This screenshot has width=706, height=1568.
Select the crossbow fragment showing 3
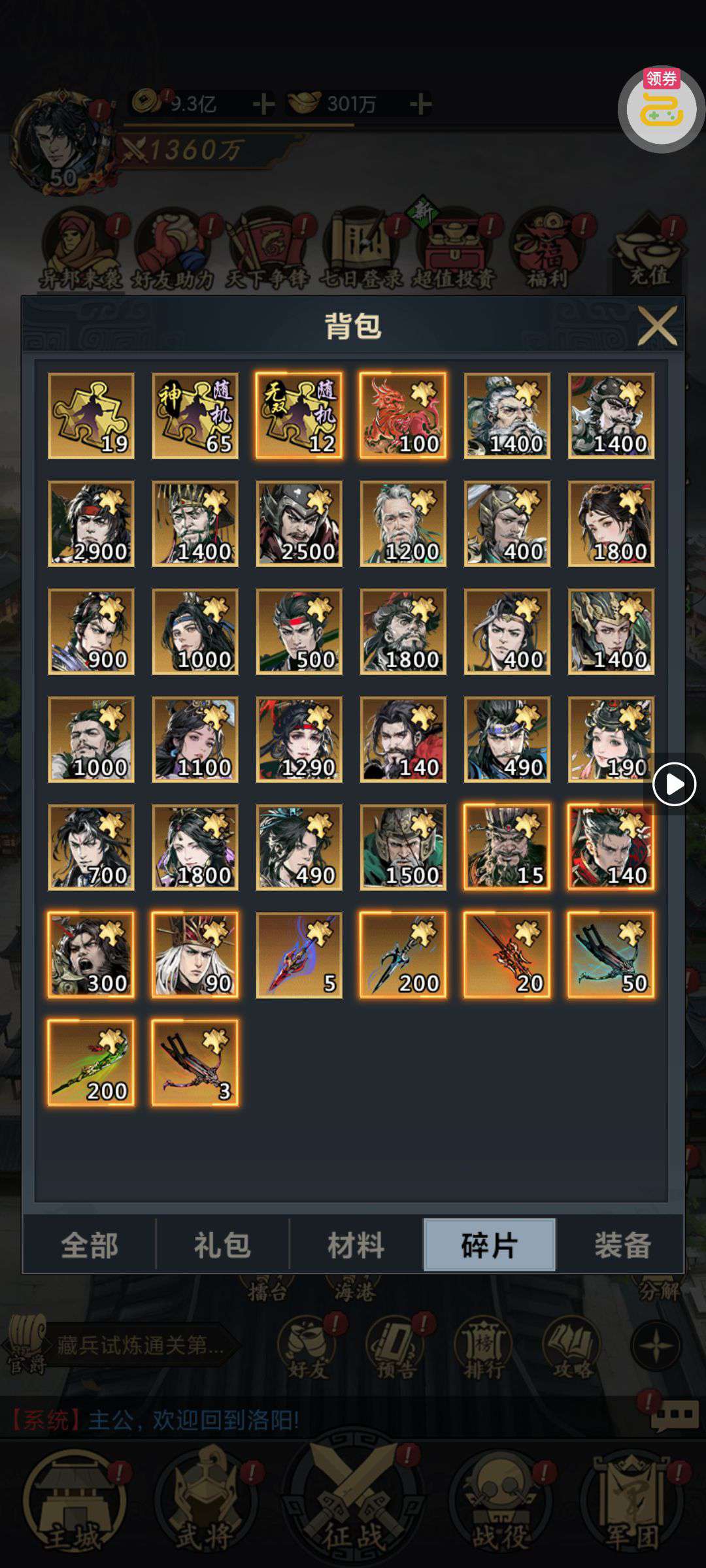point(195,1062)
